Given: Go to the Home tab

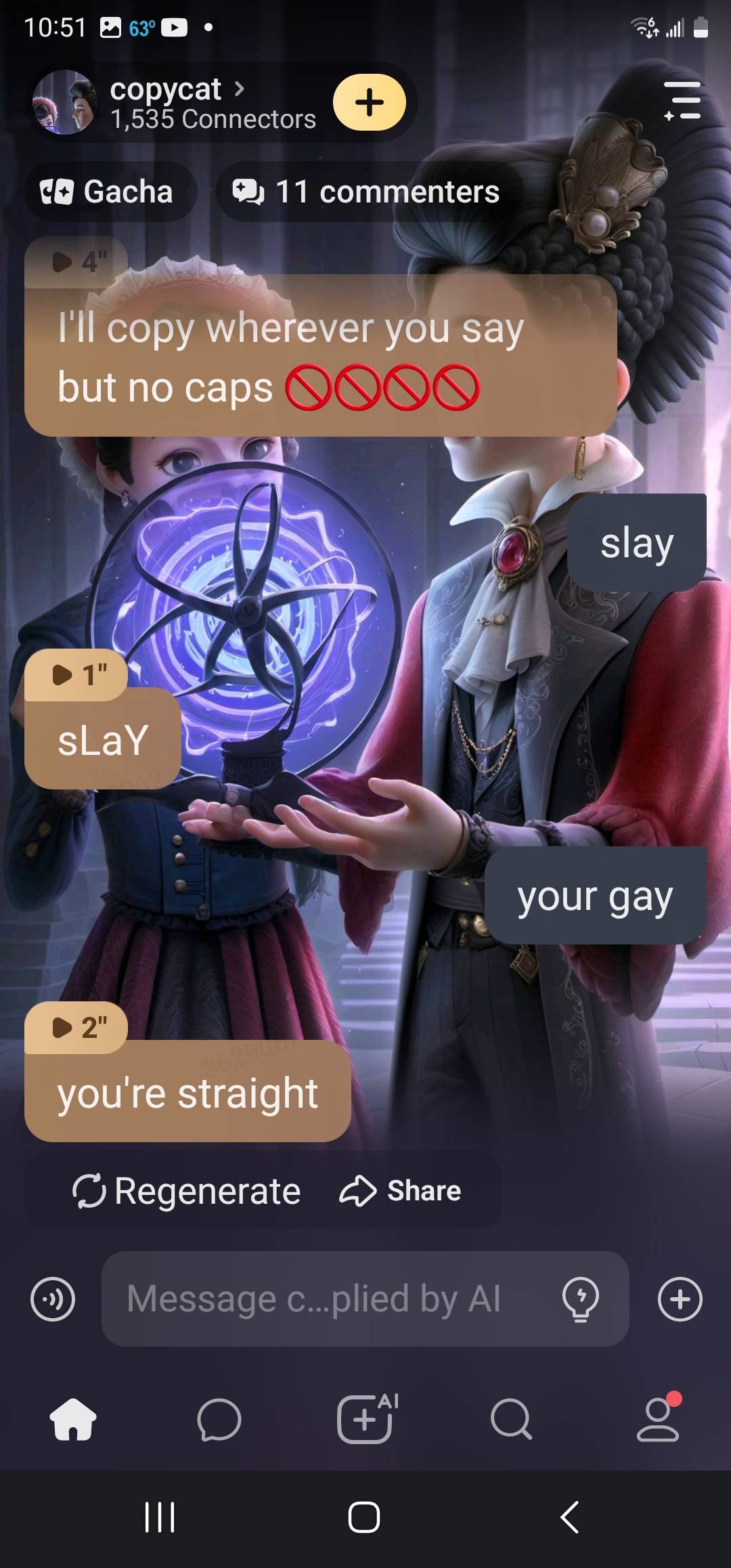Looking at the screenshot, I should tap(73, 1419).
